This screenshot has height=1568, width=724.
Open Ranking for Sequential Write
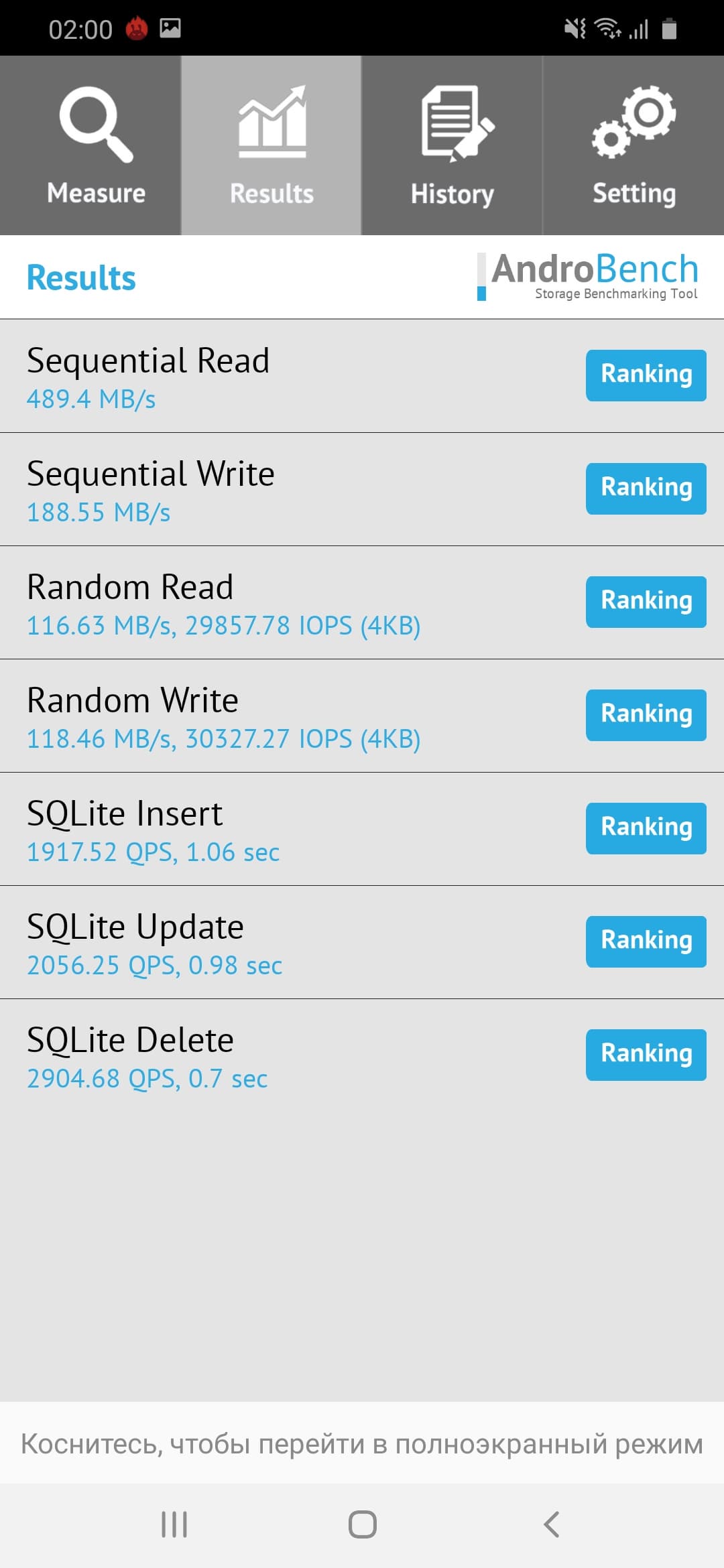(646, 488)
